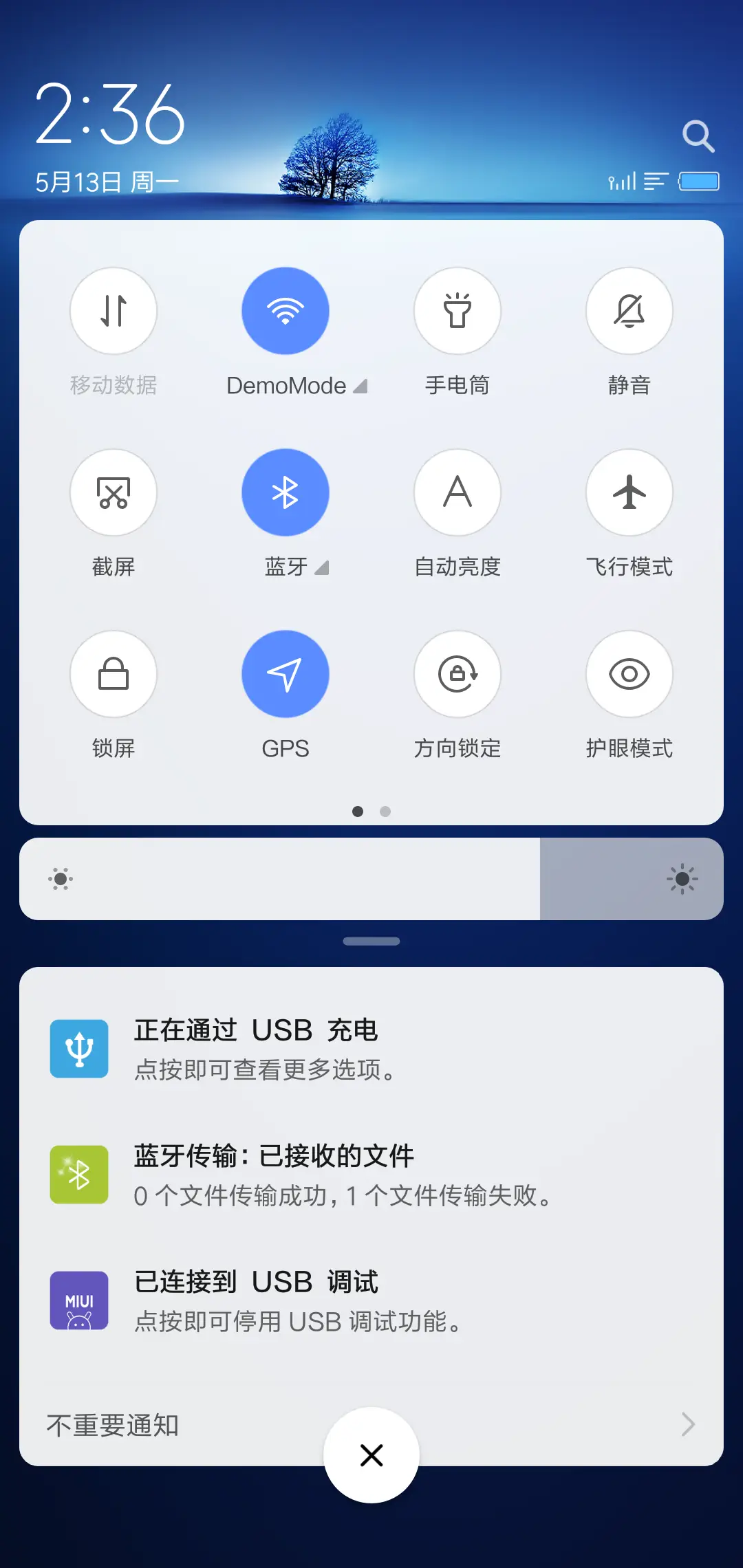Select the eye protection mode tile
Image resolution: width=743 pixels, height=1568 pixels.
[629, 674]
